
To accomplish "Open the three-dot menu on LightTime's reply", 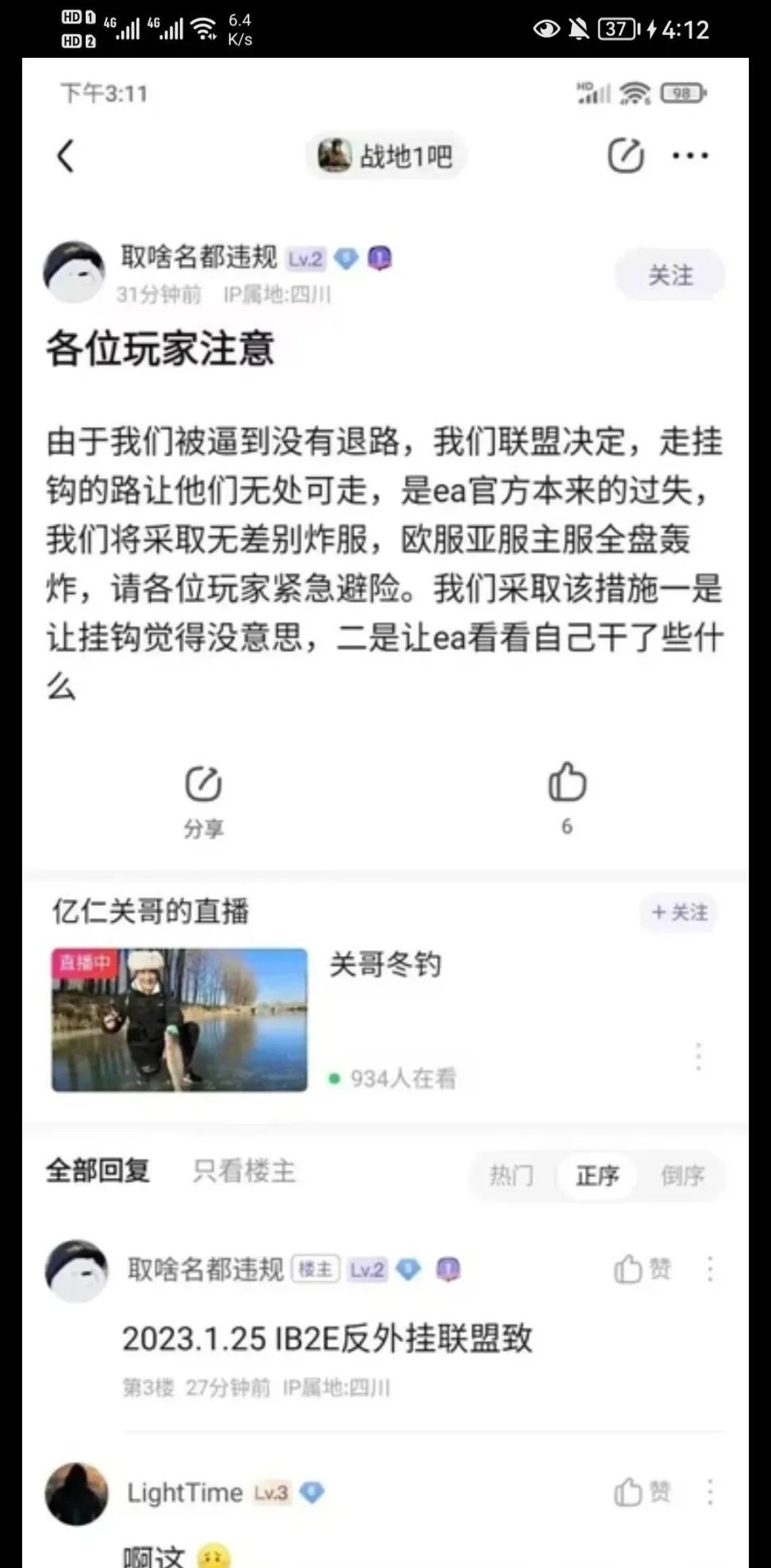I will pyautogui.click(x=709, y=1493).
